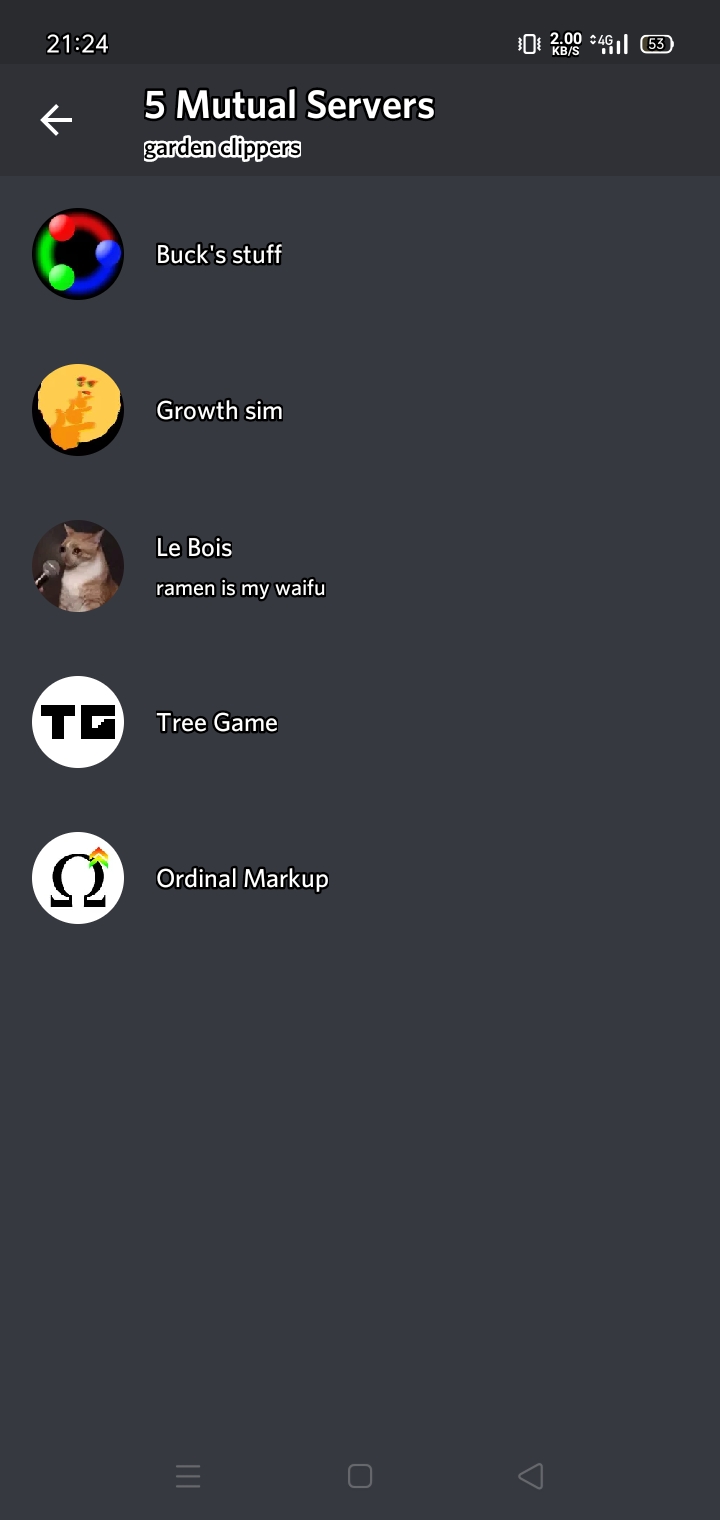This screenshot has height=1520, width=720.
Task: Open the Growth sim server
Action: 360,410
